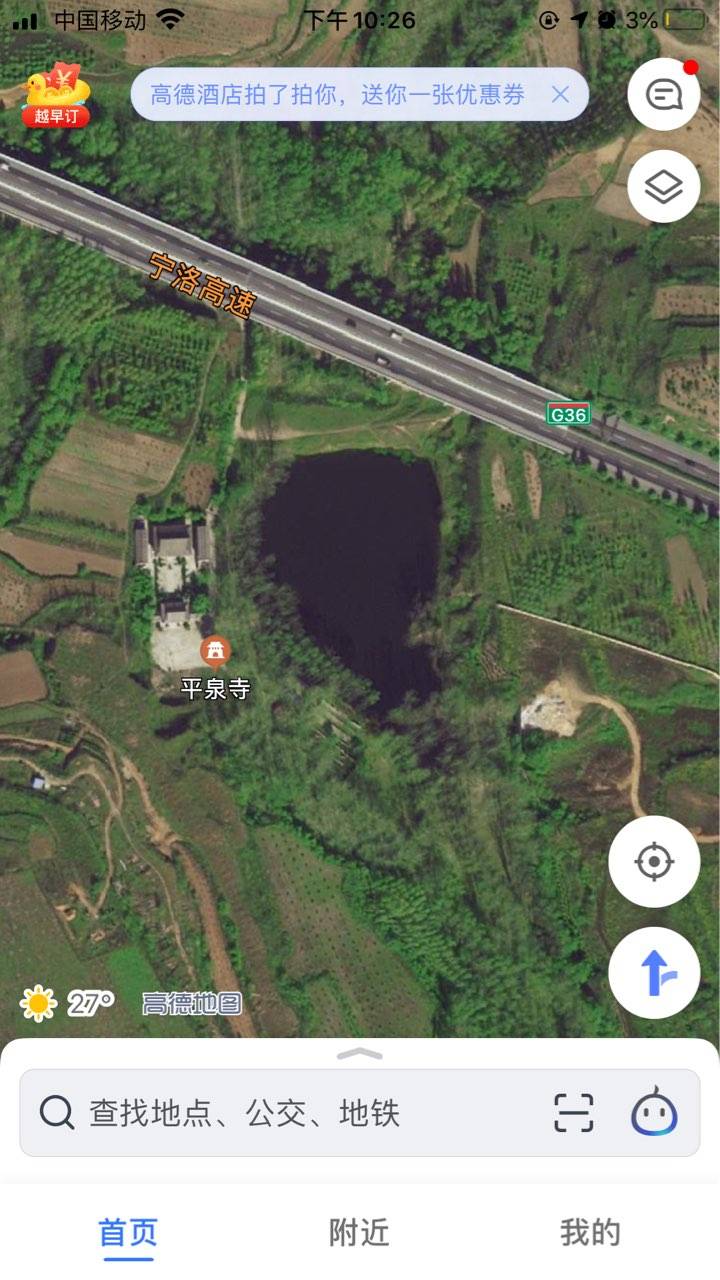Open the route directions button
The image size is (720, 1280).
(x=654, y=972)
